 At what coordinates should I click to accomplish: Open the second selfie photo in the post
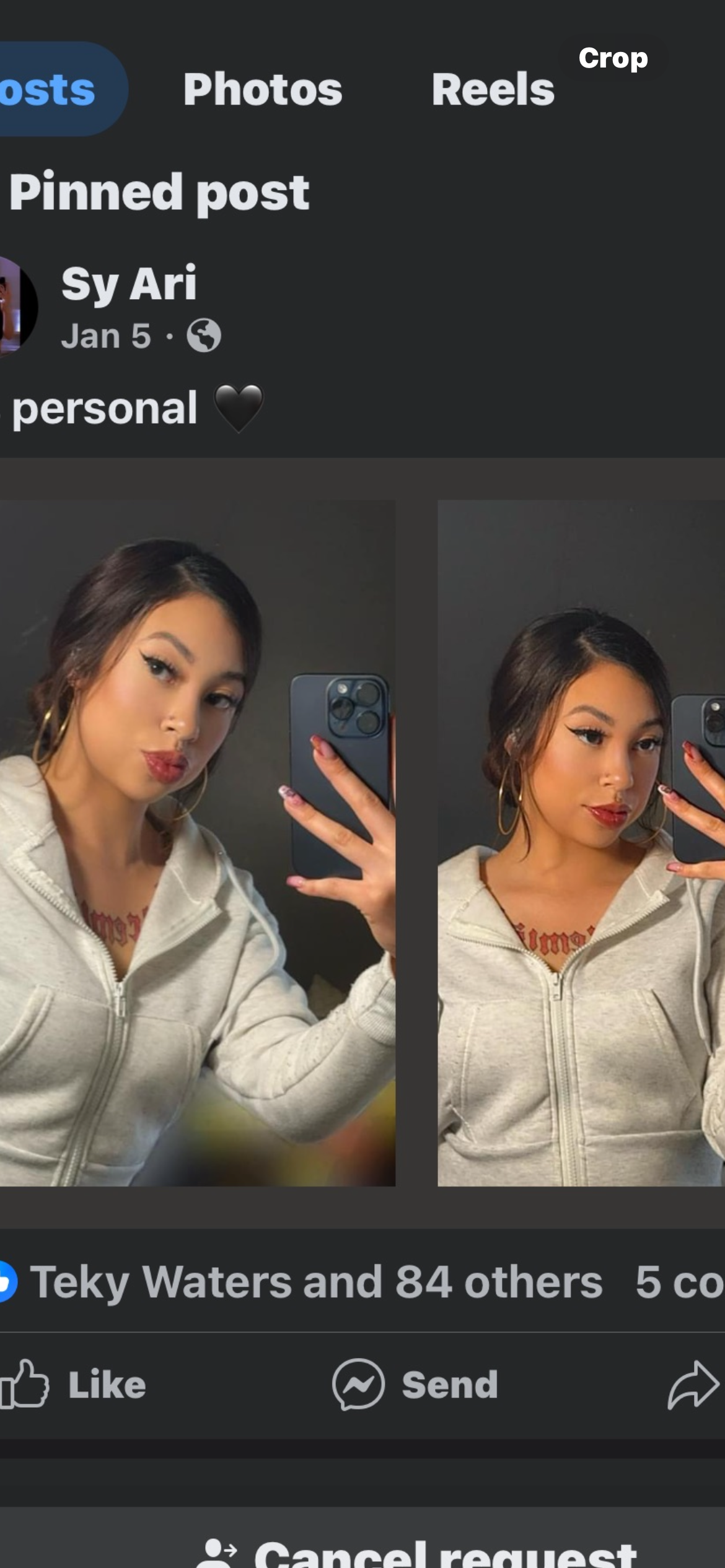pos(581,842)
